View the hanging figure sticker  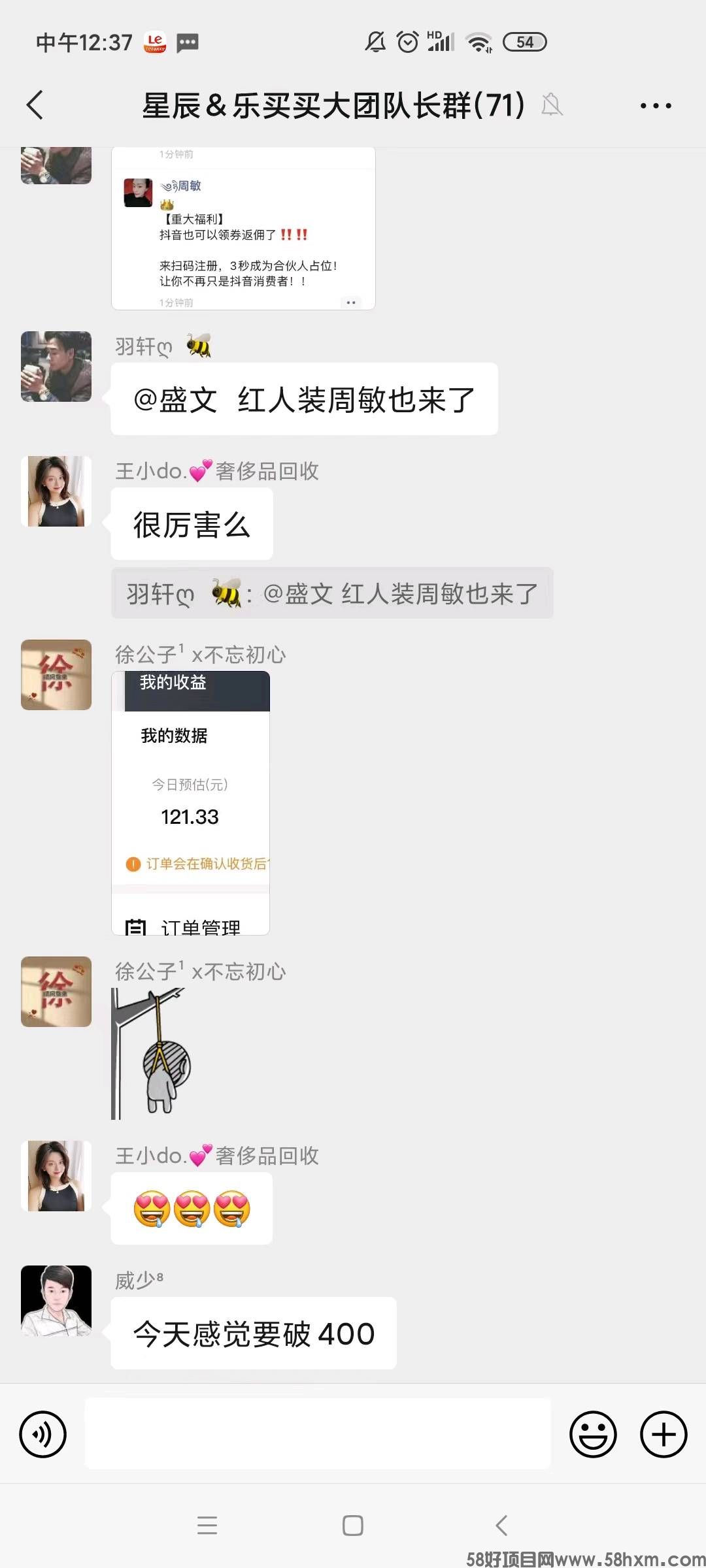pyautogui.click(x=152, y=1053)
